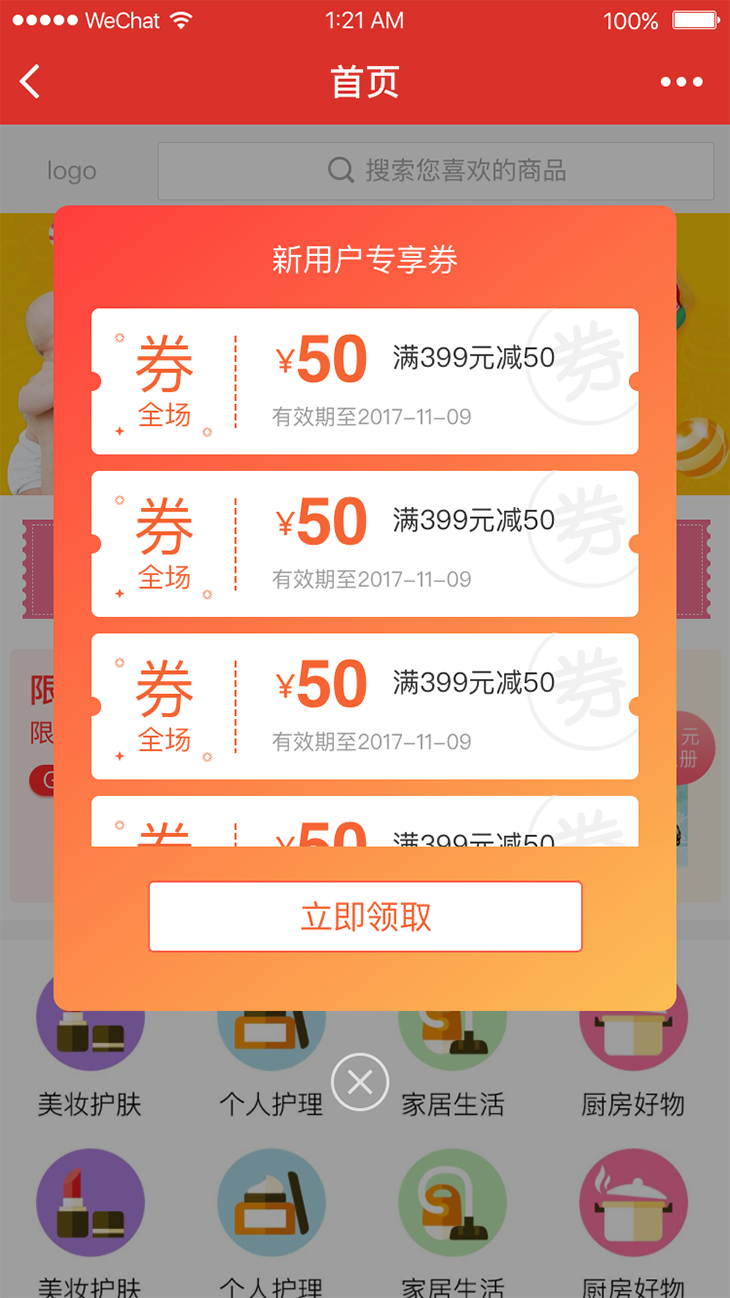Dismiss the coupon popup via the X circle

(360, 1081)
